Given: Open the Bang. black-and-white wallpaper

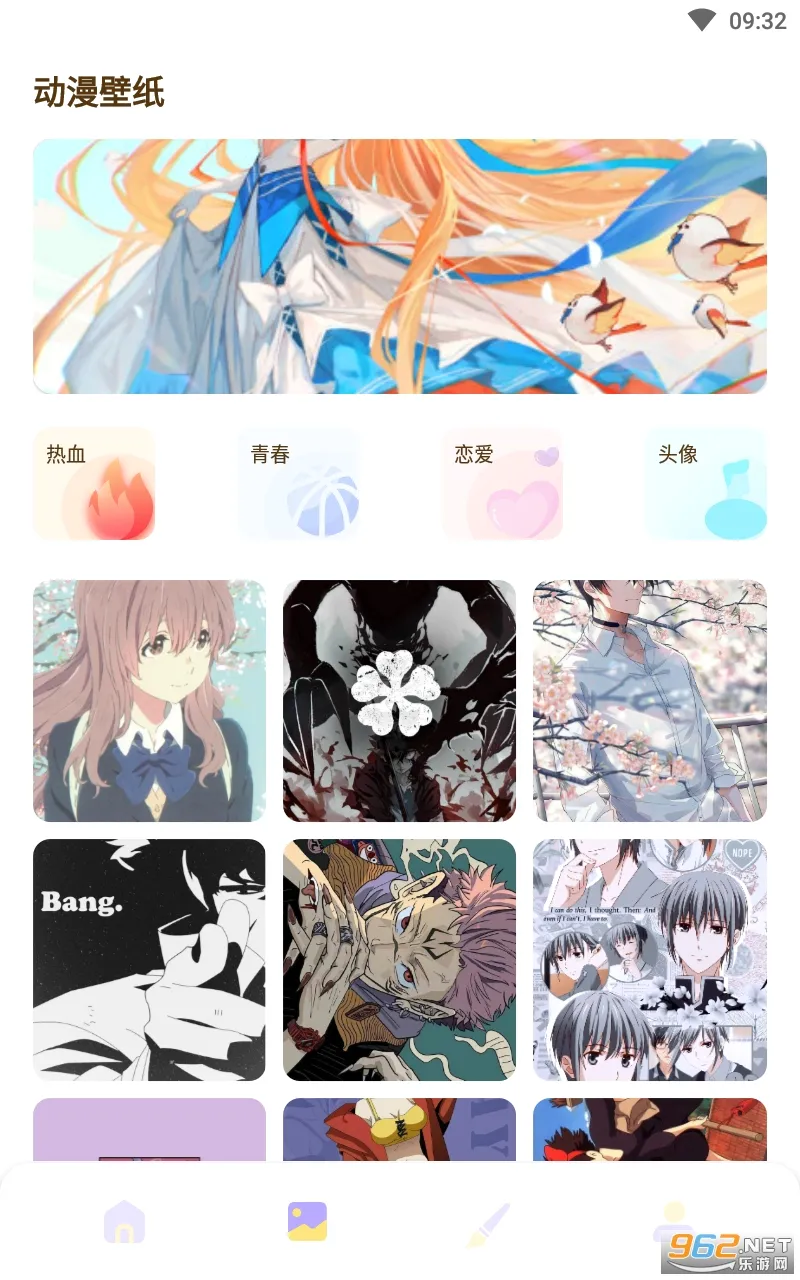Looking at the screenshot, I should point(149,960).
